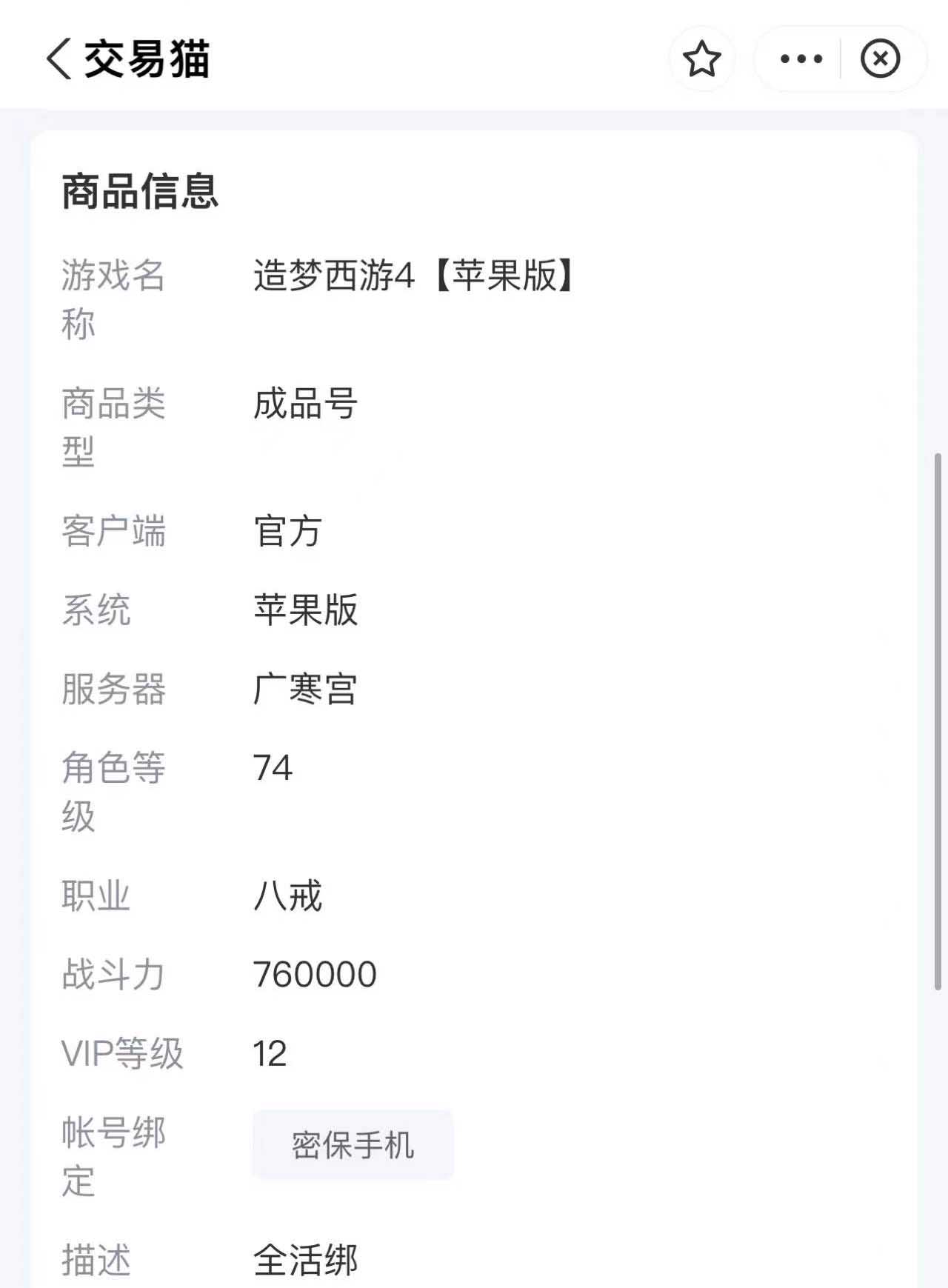The height and width of the screenshot is (1288, 948).
Task: Tap the 密保手机 binding chip
Action: point(353,1145)
